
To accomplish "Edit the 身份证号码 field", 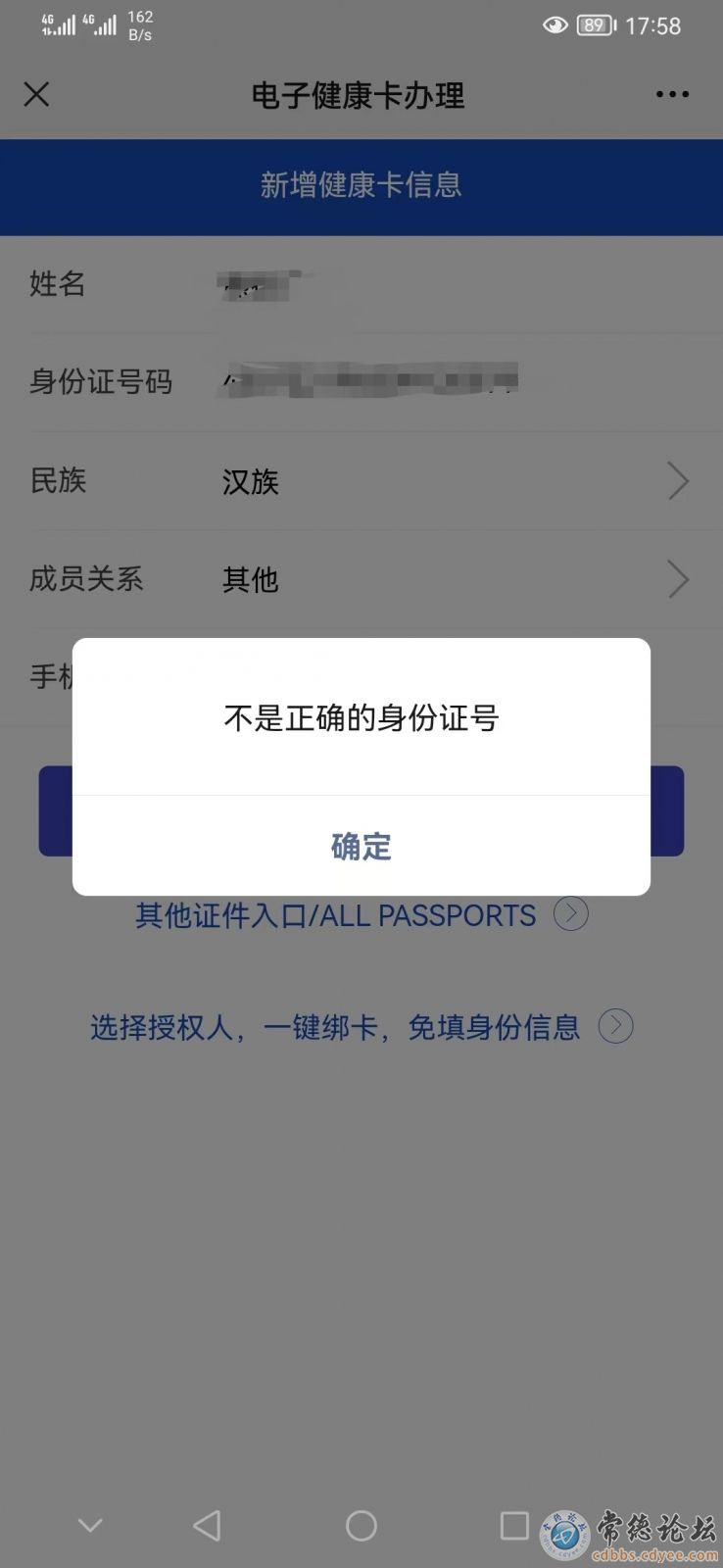I will [x=361, y=381].
